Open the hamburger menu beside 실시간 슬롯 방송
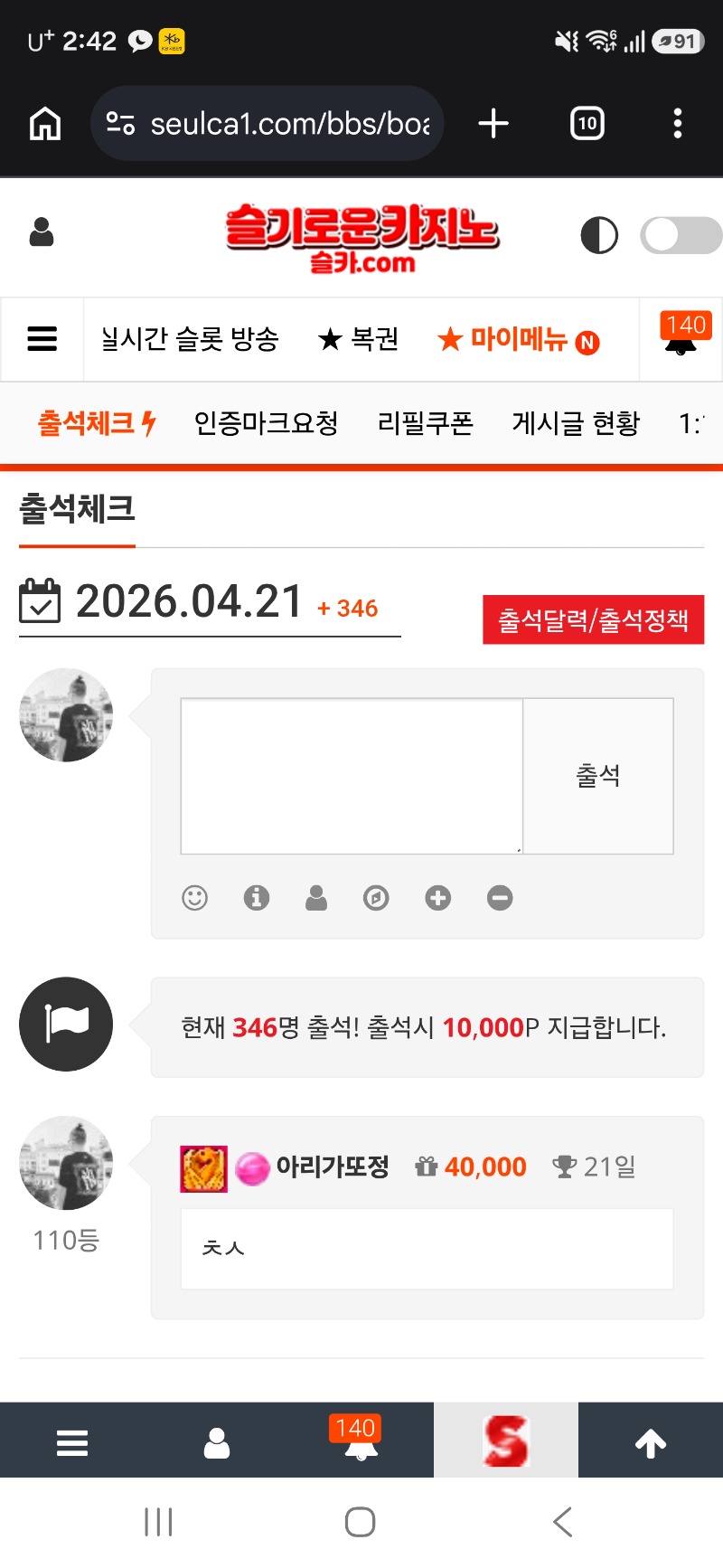This screenshot has height=1568, width=723. 42,339
